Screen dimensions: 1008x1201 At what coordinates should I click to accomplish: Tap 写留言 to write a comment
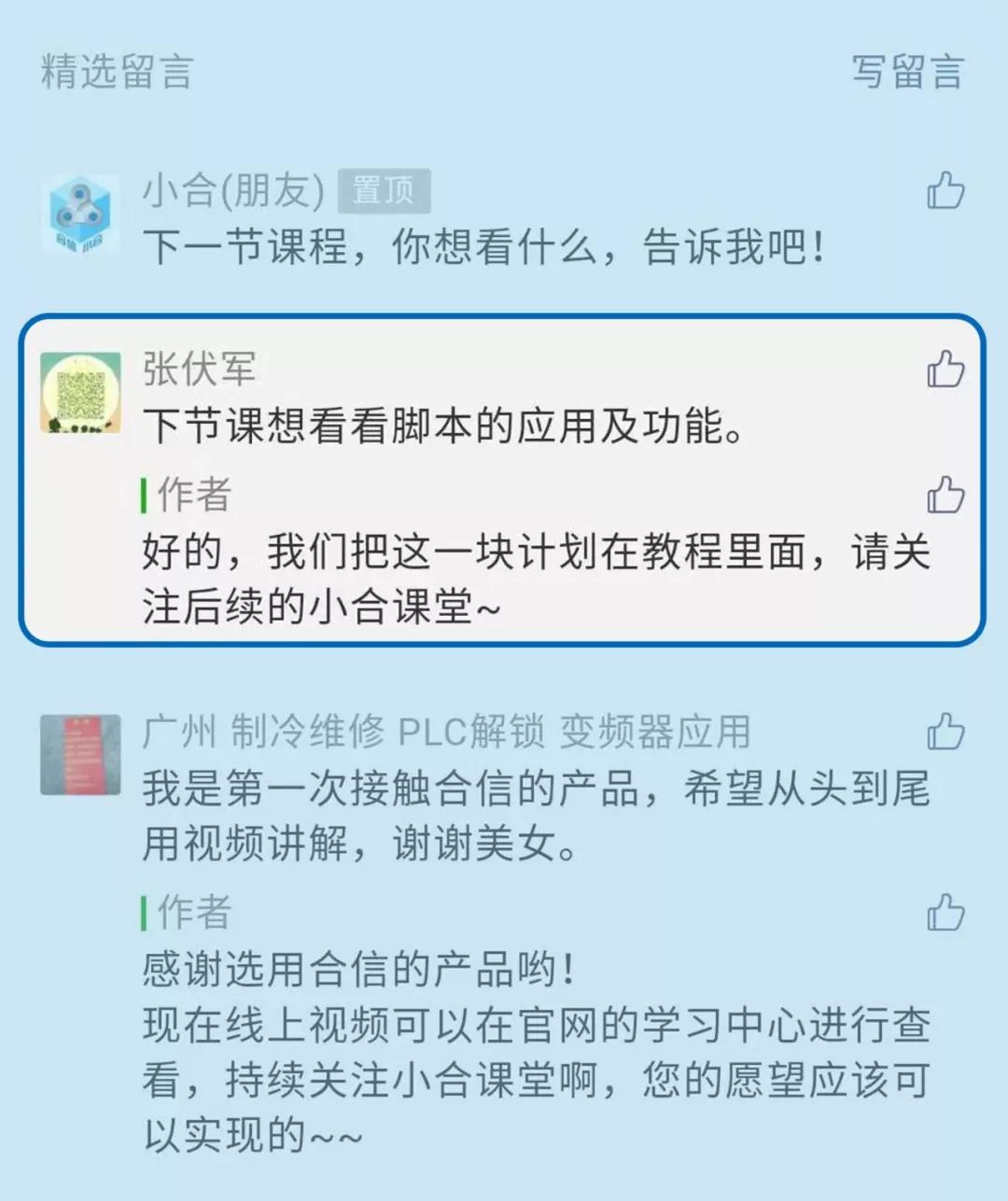pyautogui.click(x=907, y=72)
